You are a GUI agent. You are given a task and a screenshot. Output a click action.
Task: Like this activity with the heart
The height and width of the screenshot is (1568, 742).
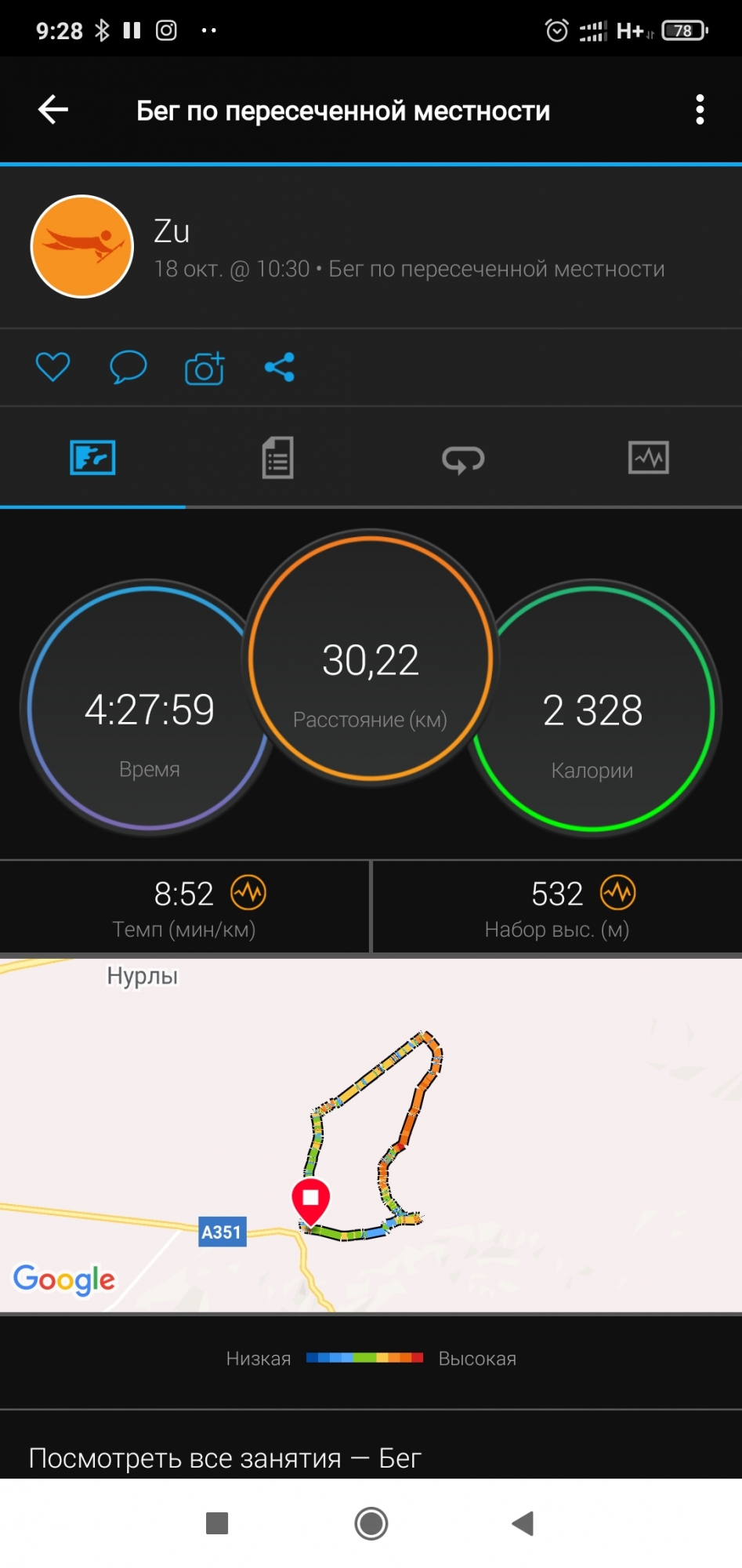point(53,367)
